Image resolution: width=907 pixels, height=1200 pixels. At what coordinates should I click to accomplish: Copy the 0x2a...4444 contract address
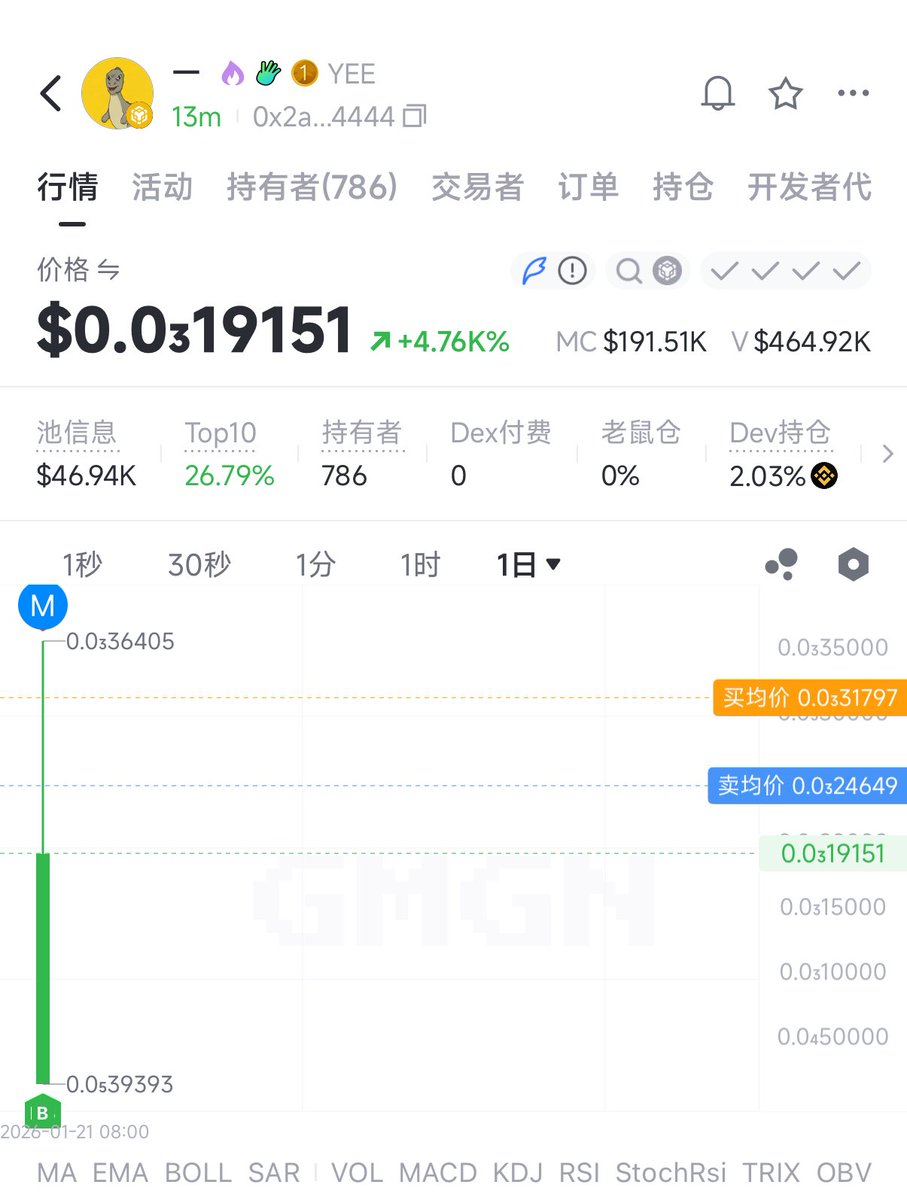tap(414, 117)
